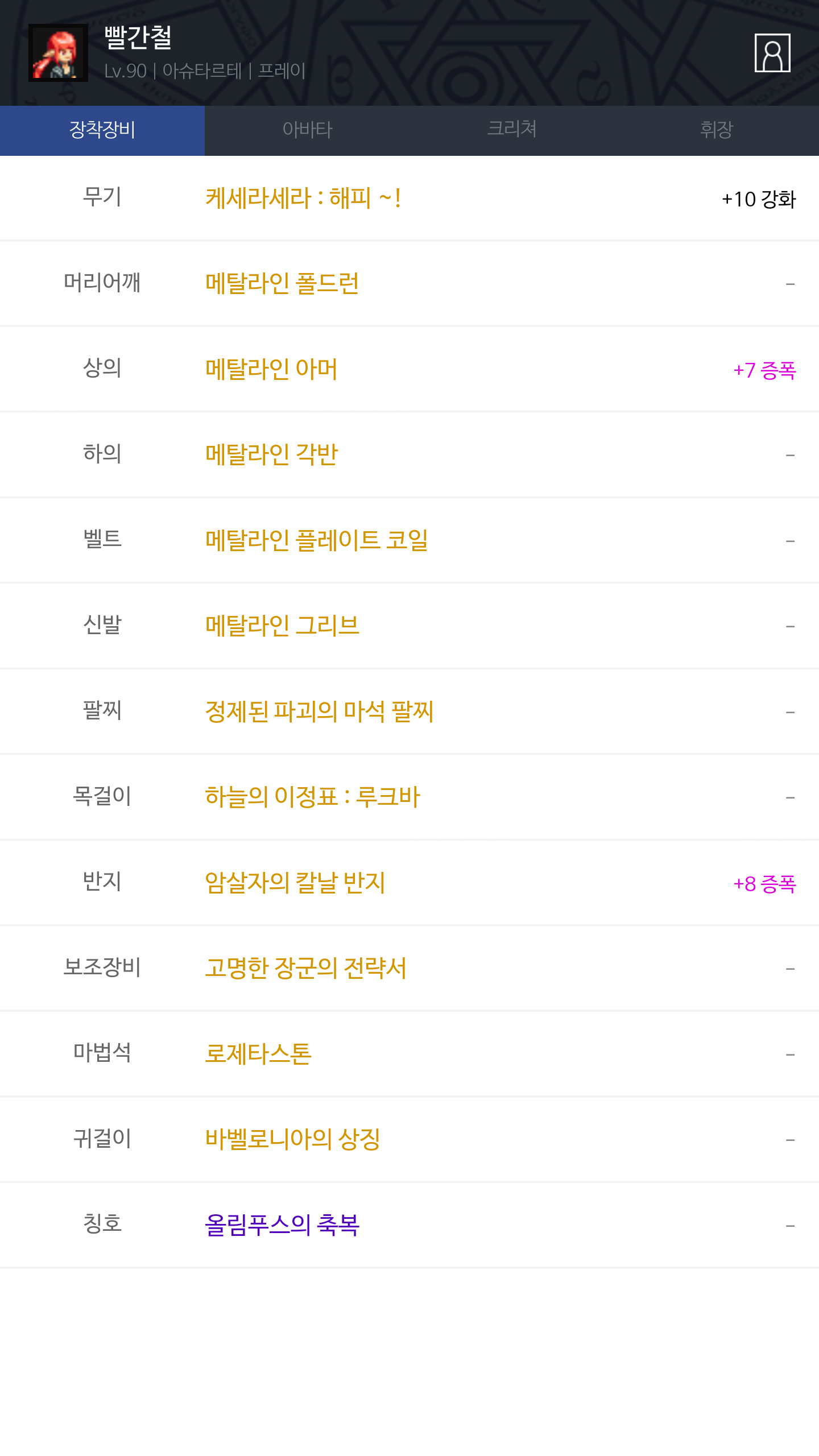Tap the 메탈라인 각반 bottom item
The height and width of the screenshot is (1456, 819).
[271, 454]
